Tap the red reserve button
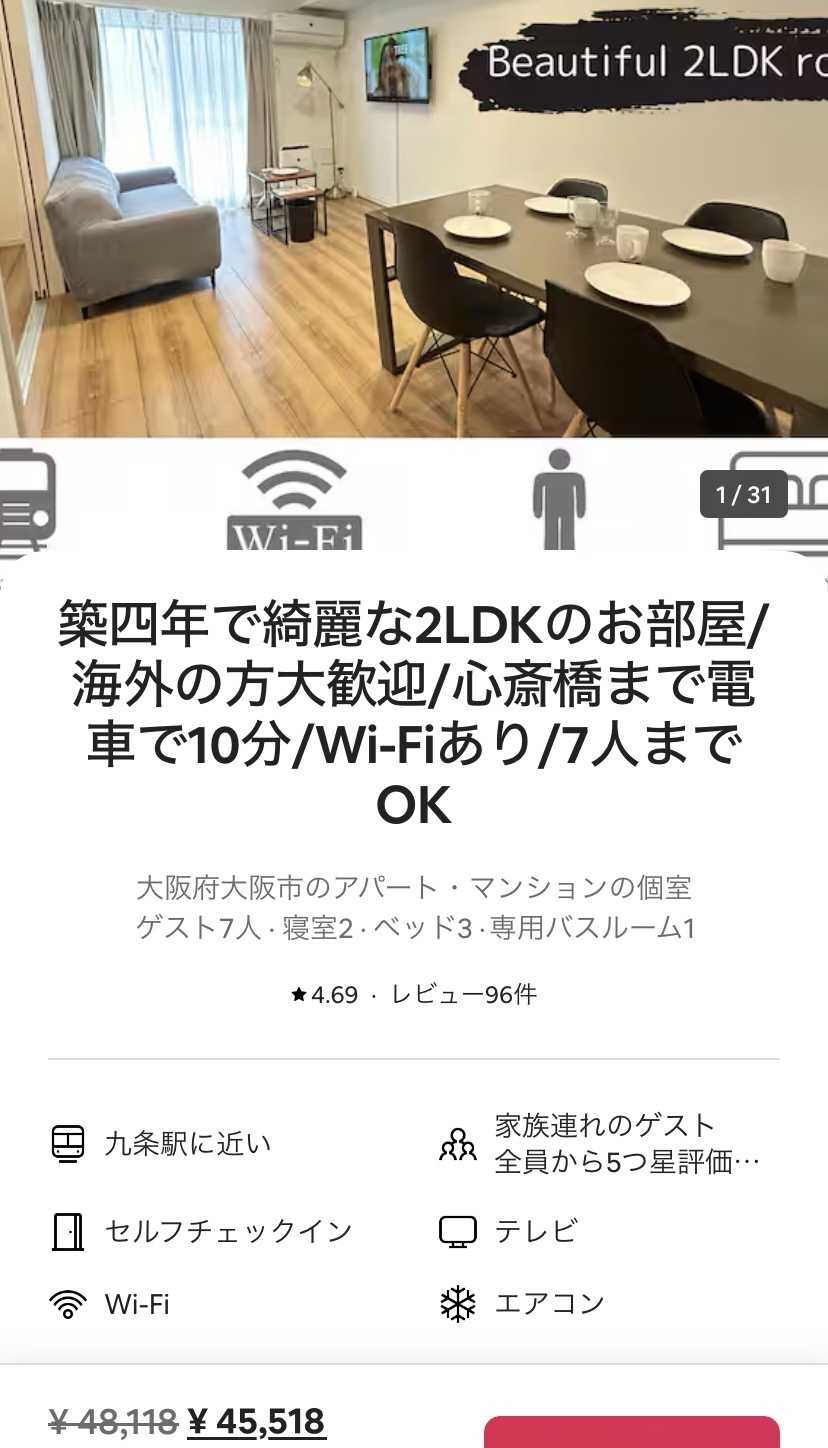This screenshot has width=828, height=1448. [x=631, y=1434]
